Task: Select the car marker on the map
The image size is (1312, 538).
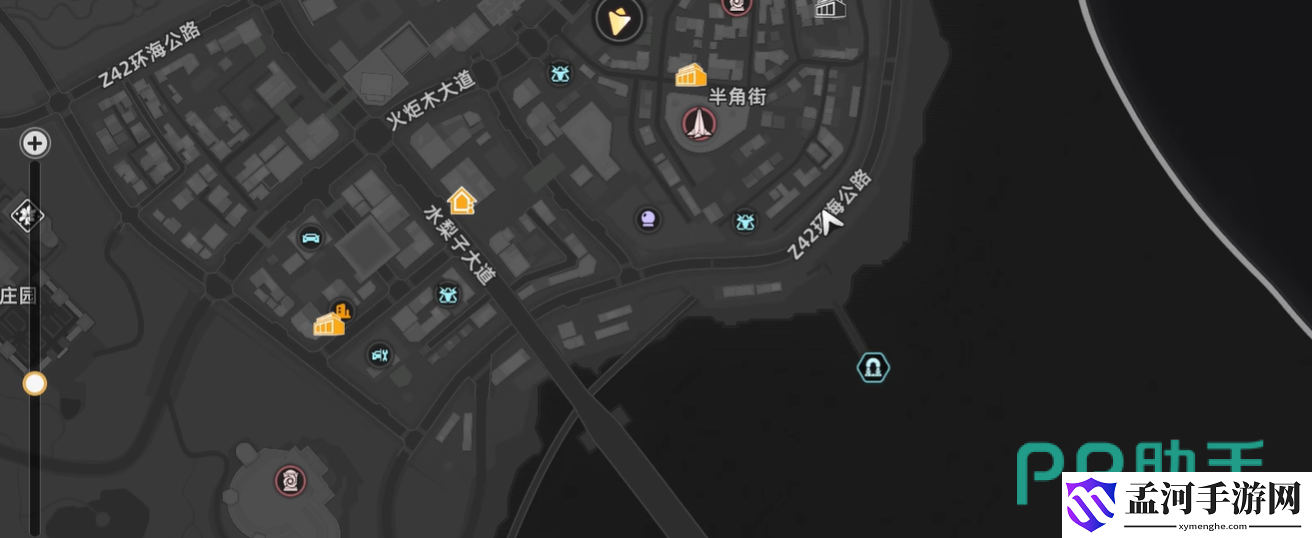Action: click(311, 238)
